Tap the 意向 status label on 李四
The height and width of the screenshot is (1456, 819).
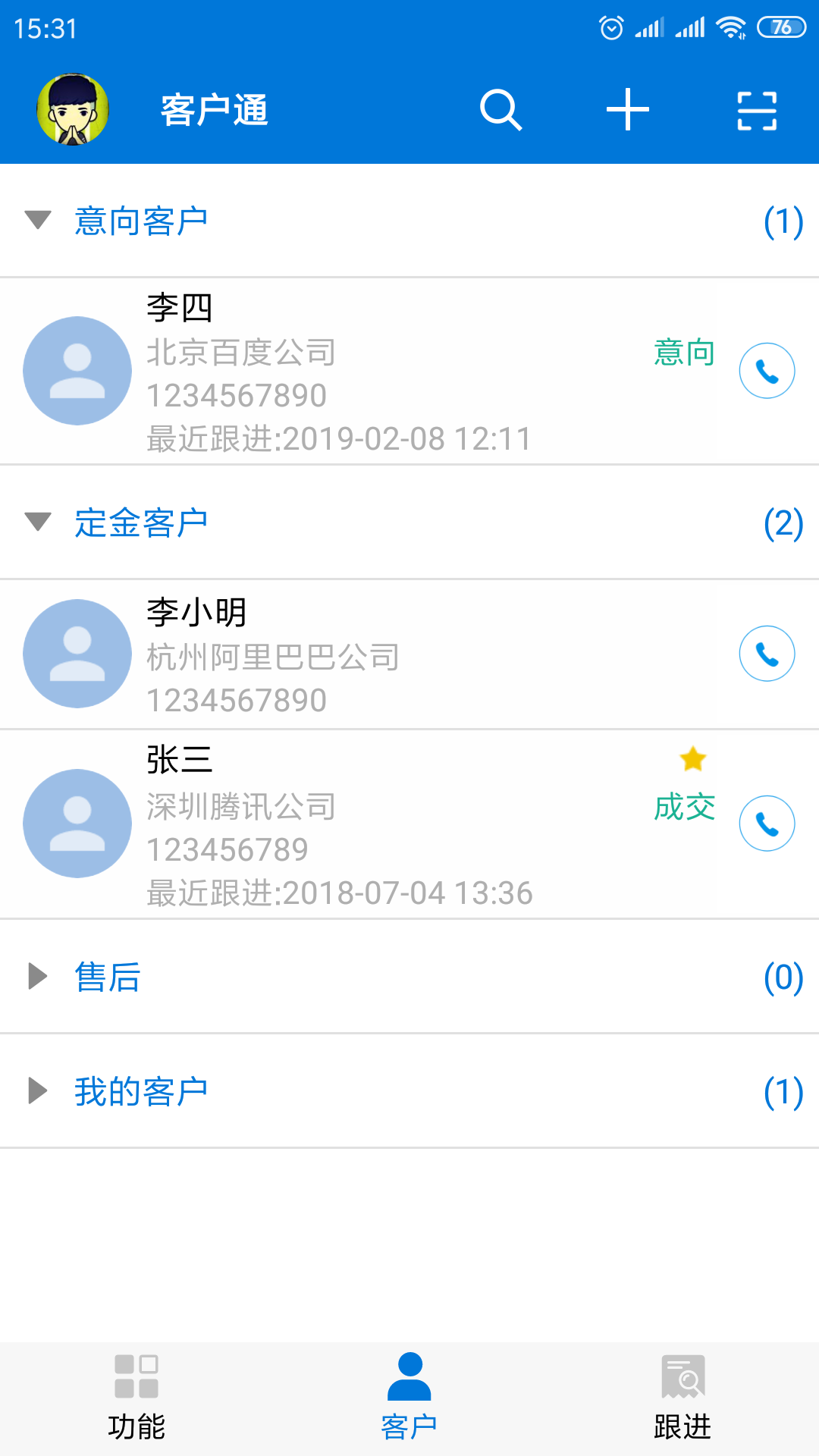683,353
